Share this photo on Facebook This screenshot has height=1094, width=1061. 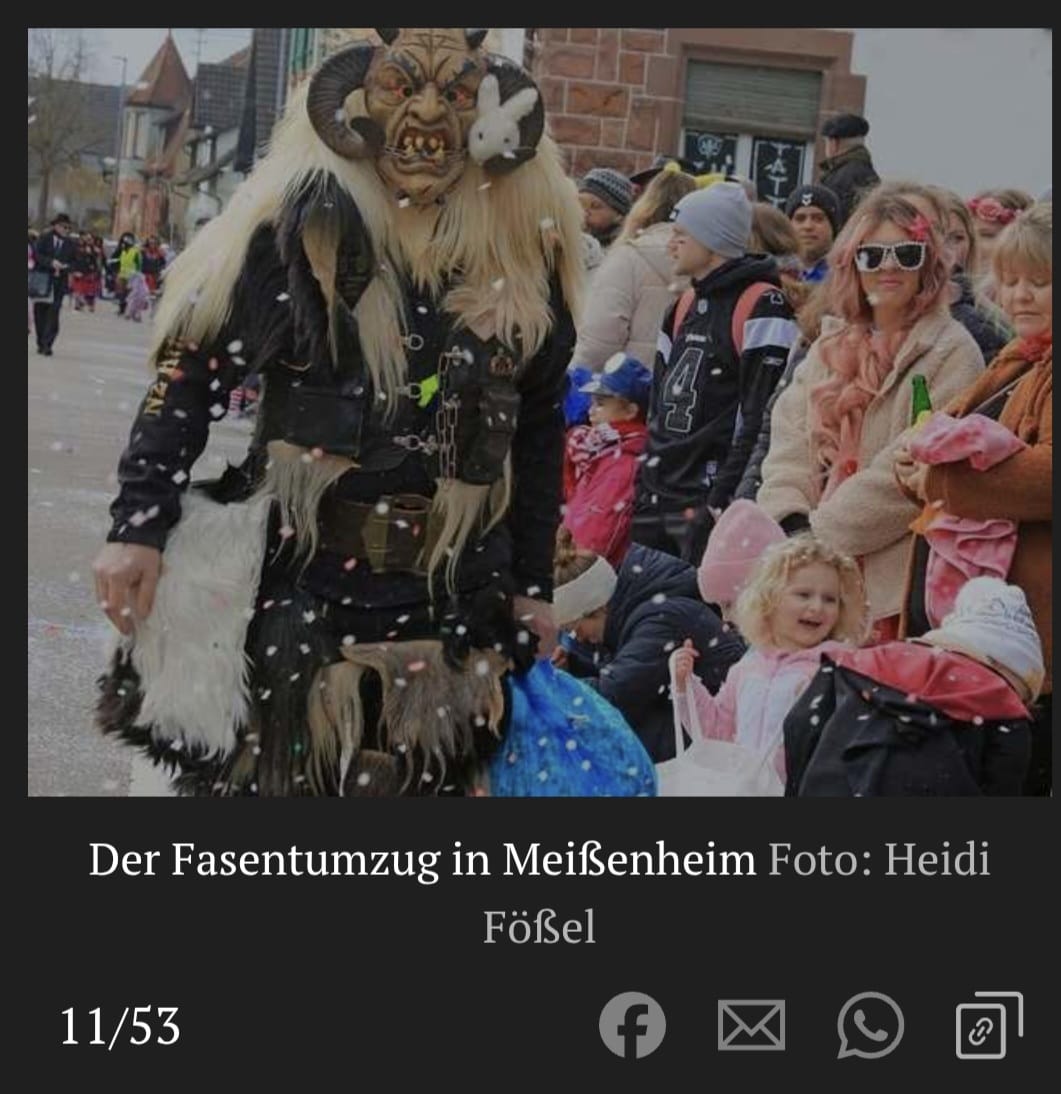[x=632, y=1025]
